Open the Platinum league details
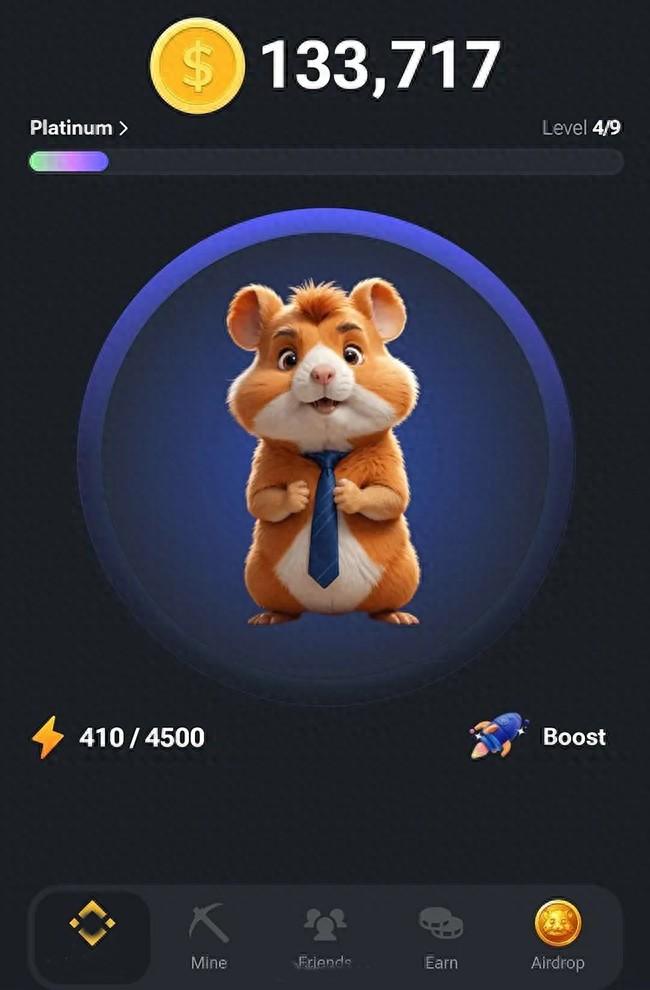The image size is (650, 990). point(78,128)
